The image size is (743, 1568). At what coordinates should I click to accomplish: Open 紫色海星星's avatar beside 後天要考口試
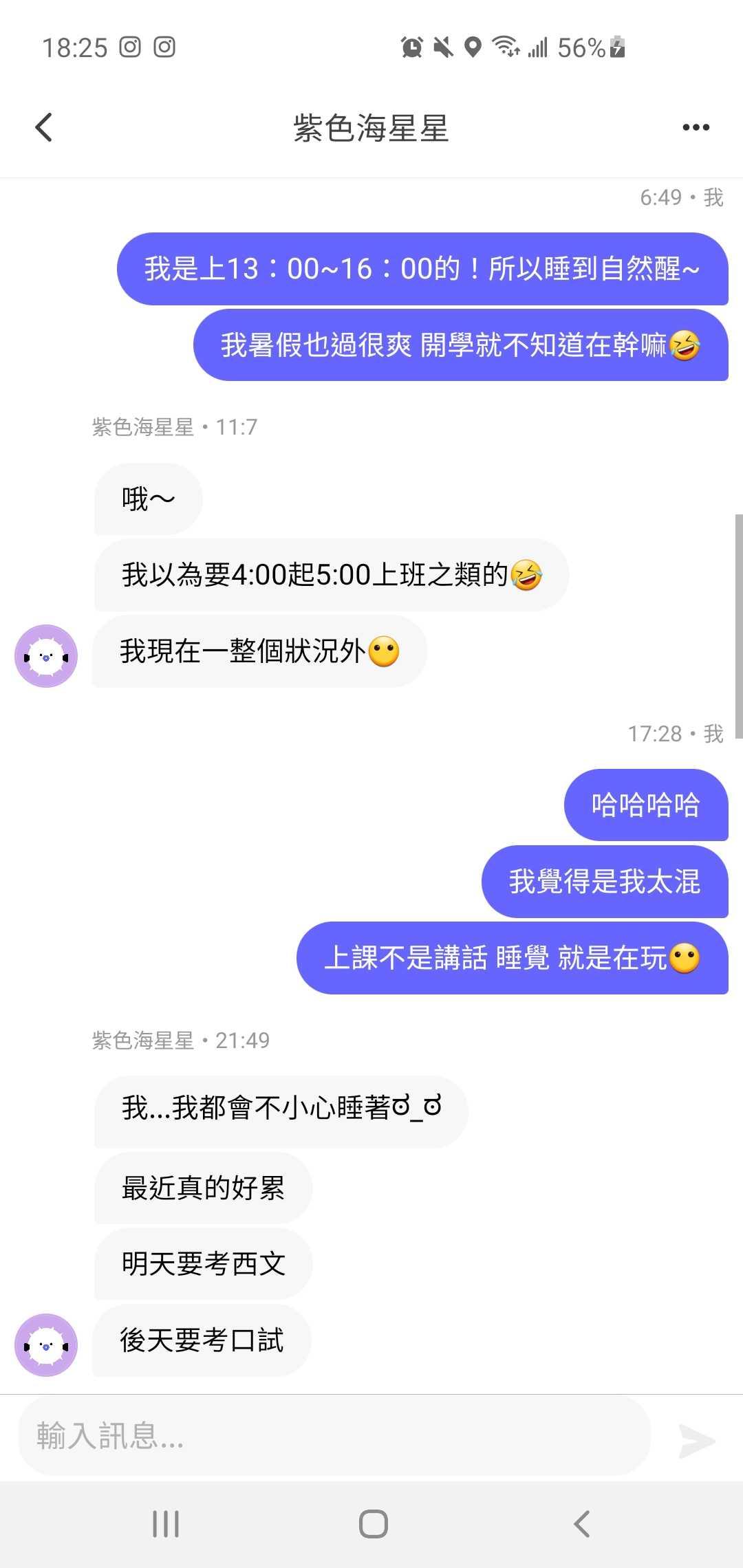46,1344
